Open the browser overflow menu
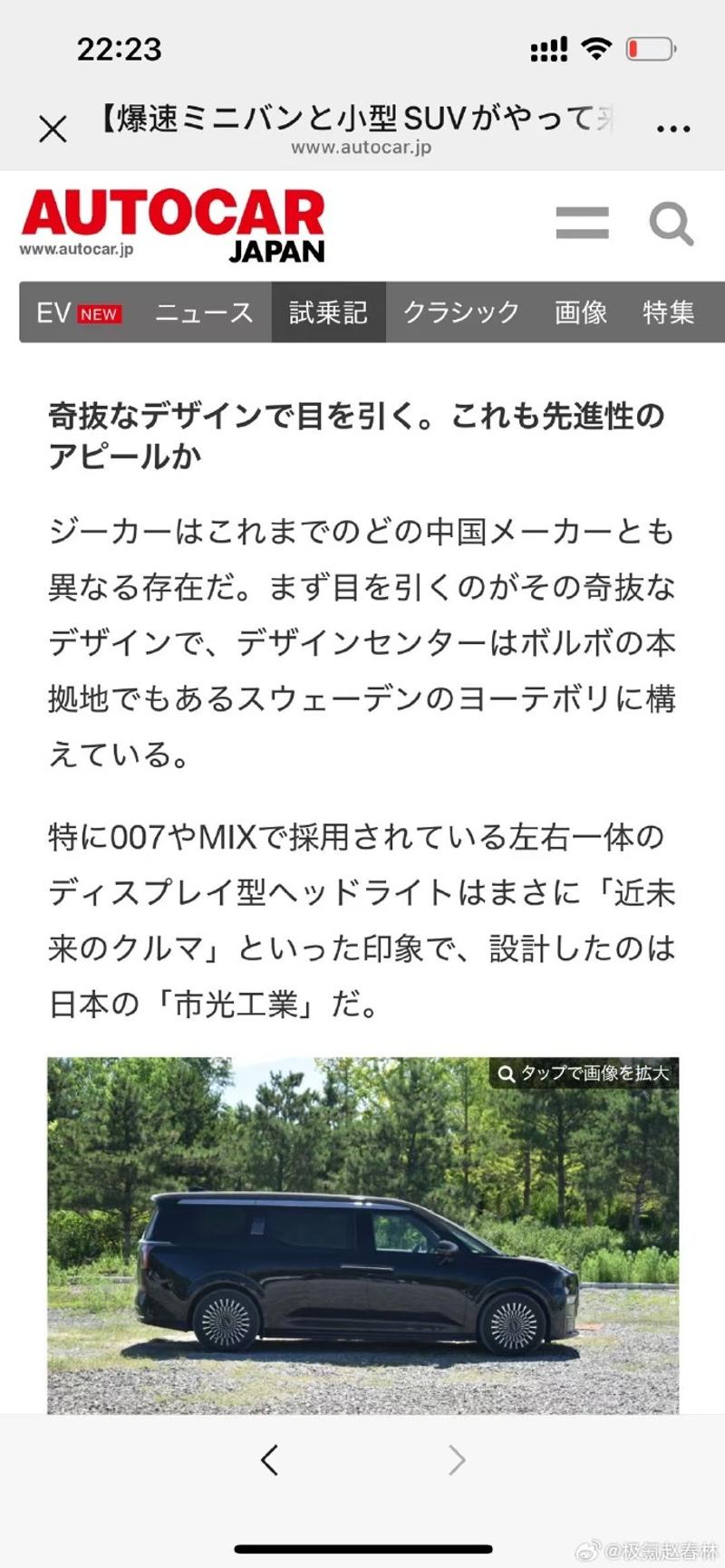This screenshot has height=1568, width=725. pos(672,130)
